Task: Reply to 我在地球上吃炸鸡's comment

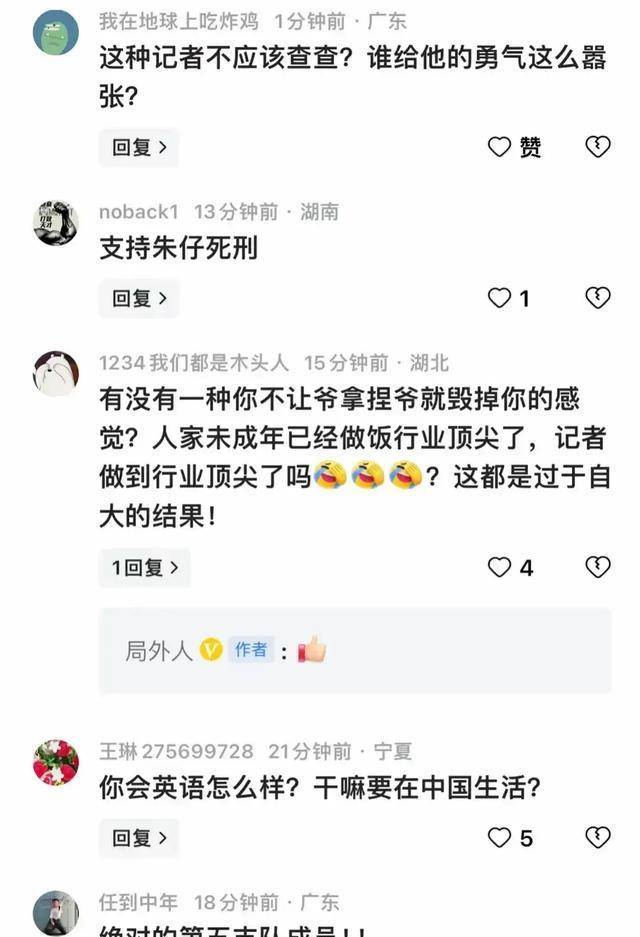Action: (138, 148)
